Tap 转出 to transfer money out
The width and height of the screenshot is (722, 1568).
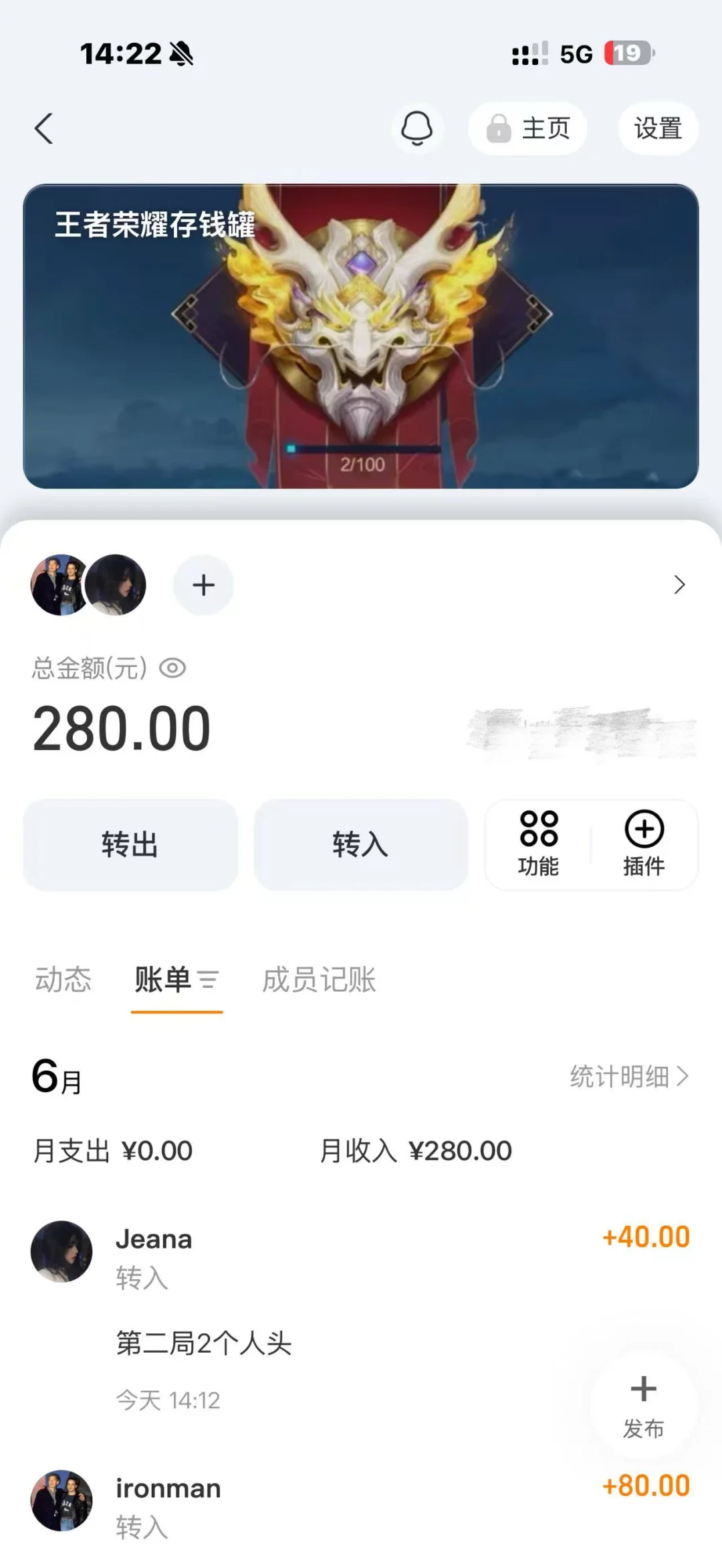(130, 845)
